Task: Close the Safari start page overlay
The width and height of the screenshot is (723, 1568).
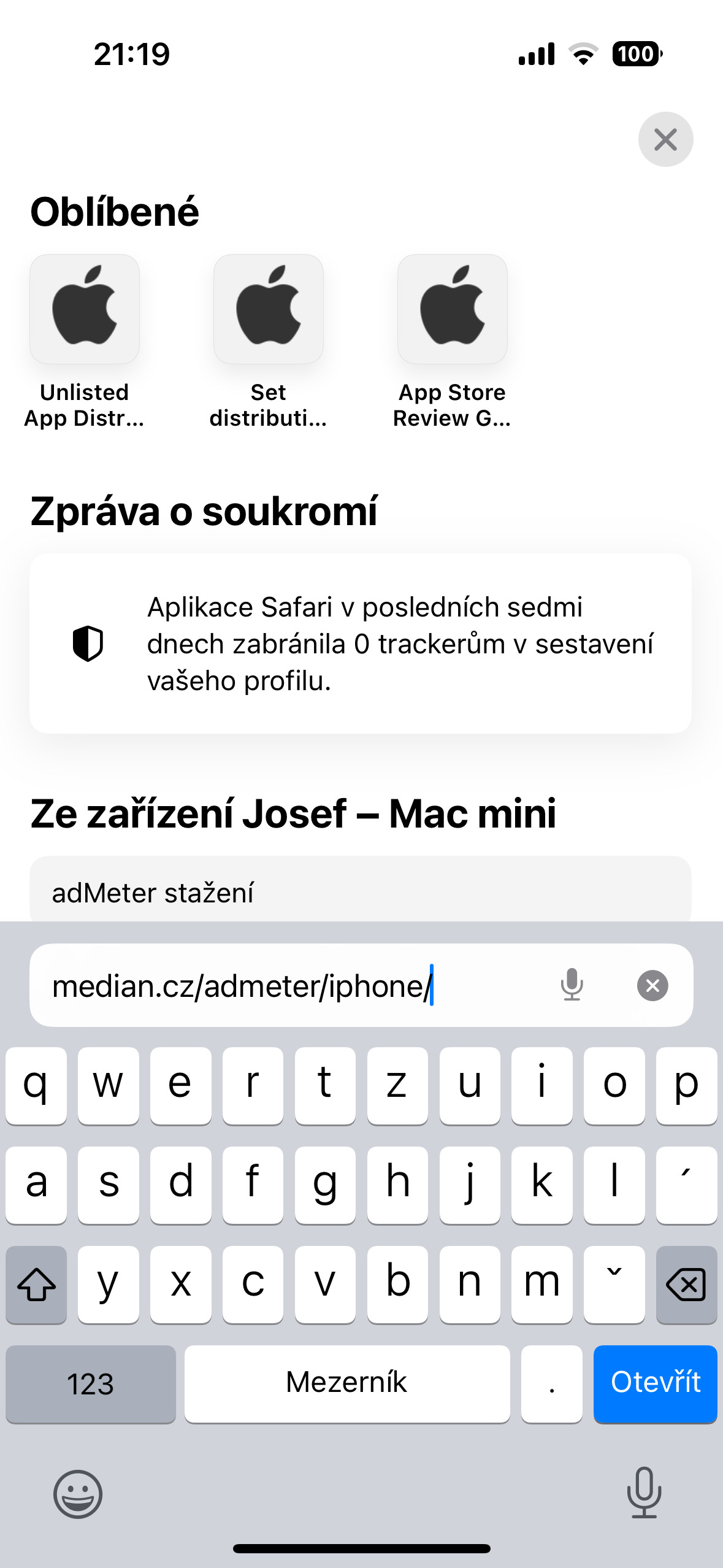Action: (x=665, y=139)
